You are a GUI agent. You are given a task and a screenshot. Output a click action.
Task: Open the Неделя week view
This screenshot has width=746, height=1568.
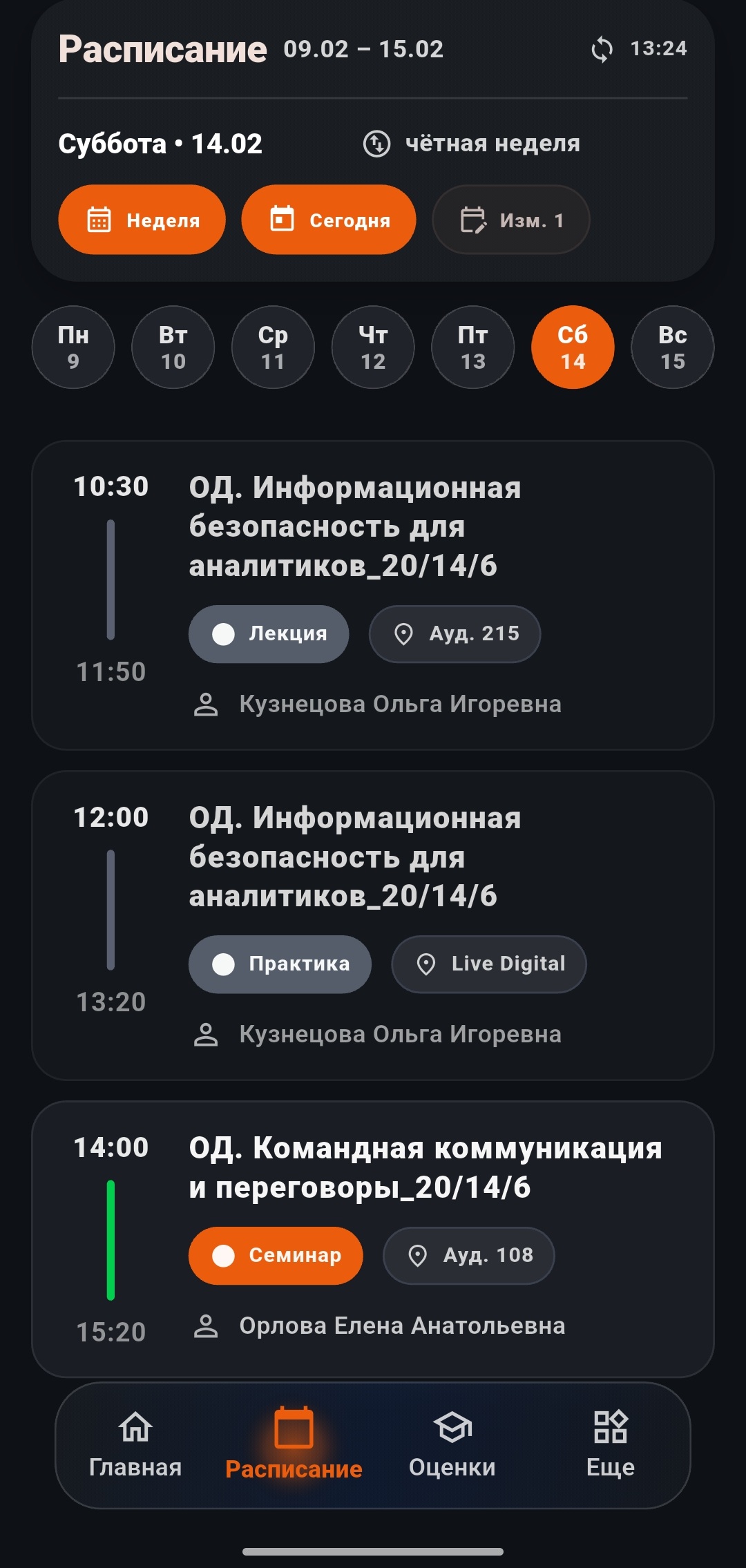[142, 220]
